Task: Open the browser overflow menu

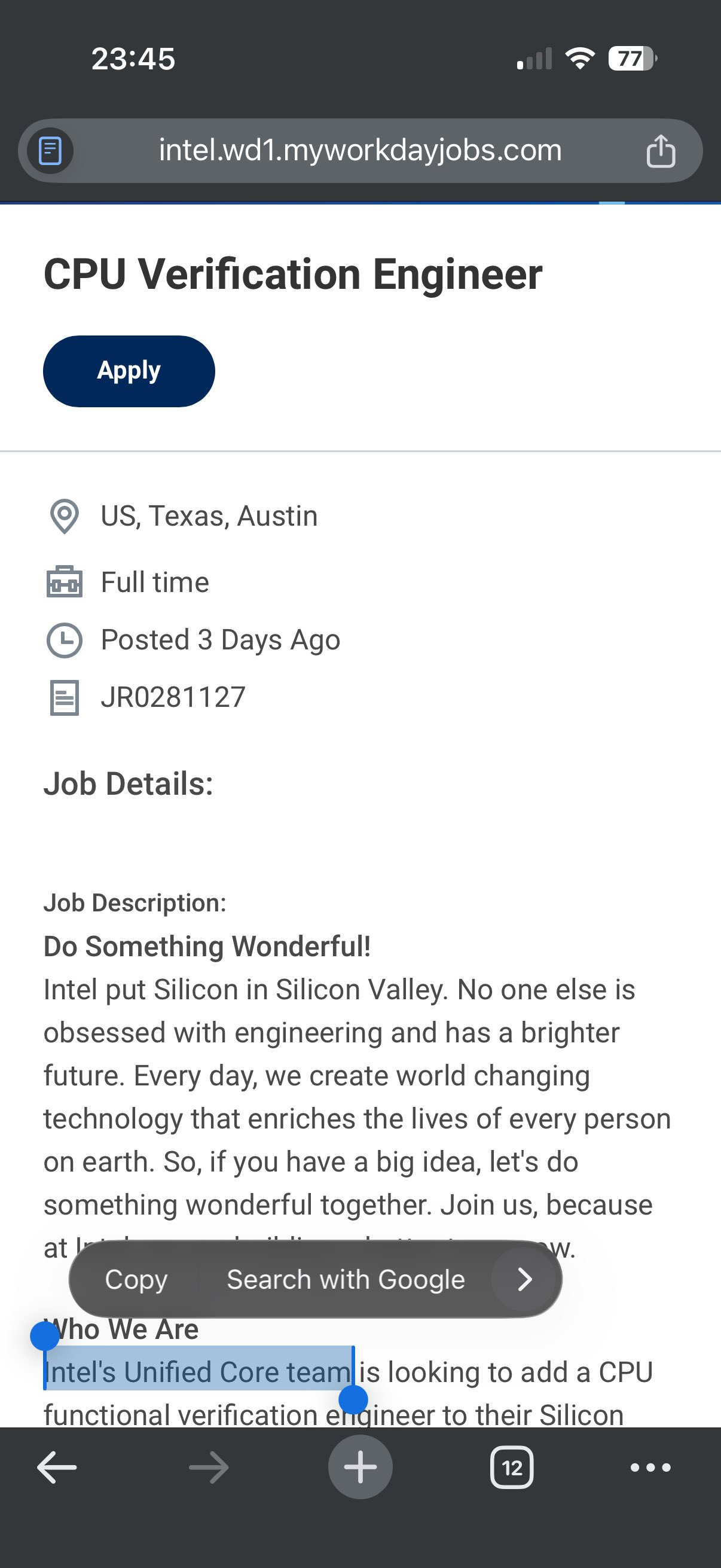Action: pyautogui.click(x=650, y=1468)
